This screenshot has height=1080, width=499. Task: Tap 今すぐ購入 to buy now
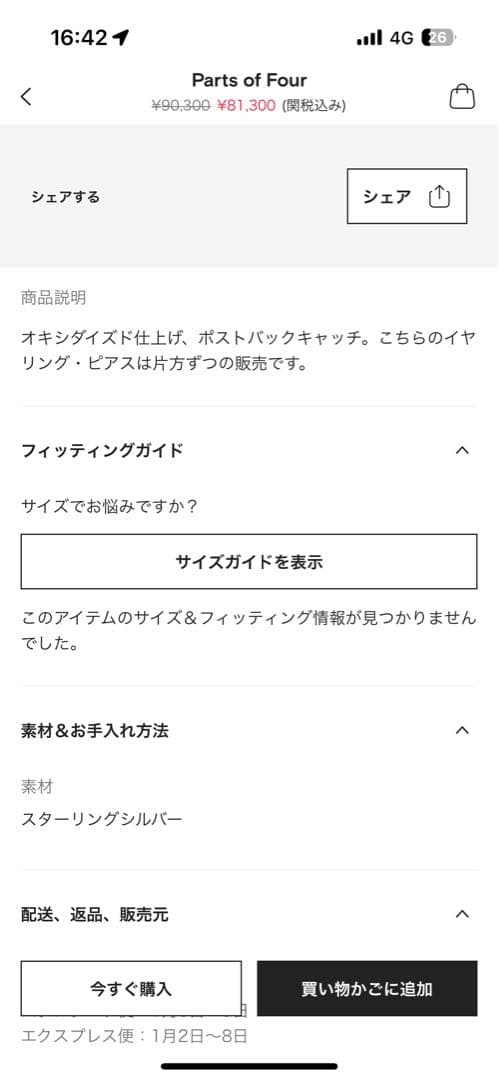(131, 988)
